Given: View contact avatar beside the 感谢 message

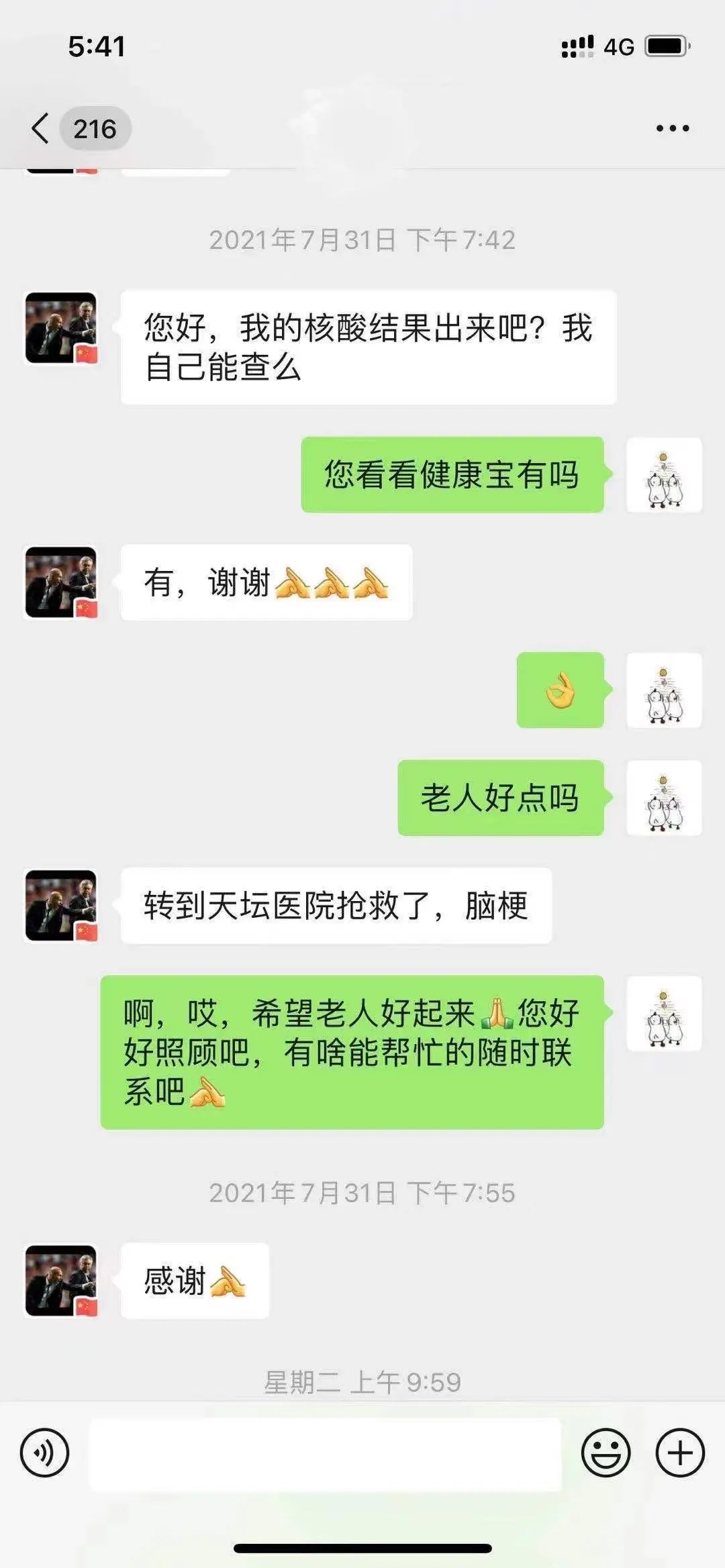Looking at the screenshot, I should (61, 1280).
